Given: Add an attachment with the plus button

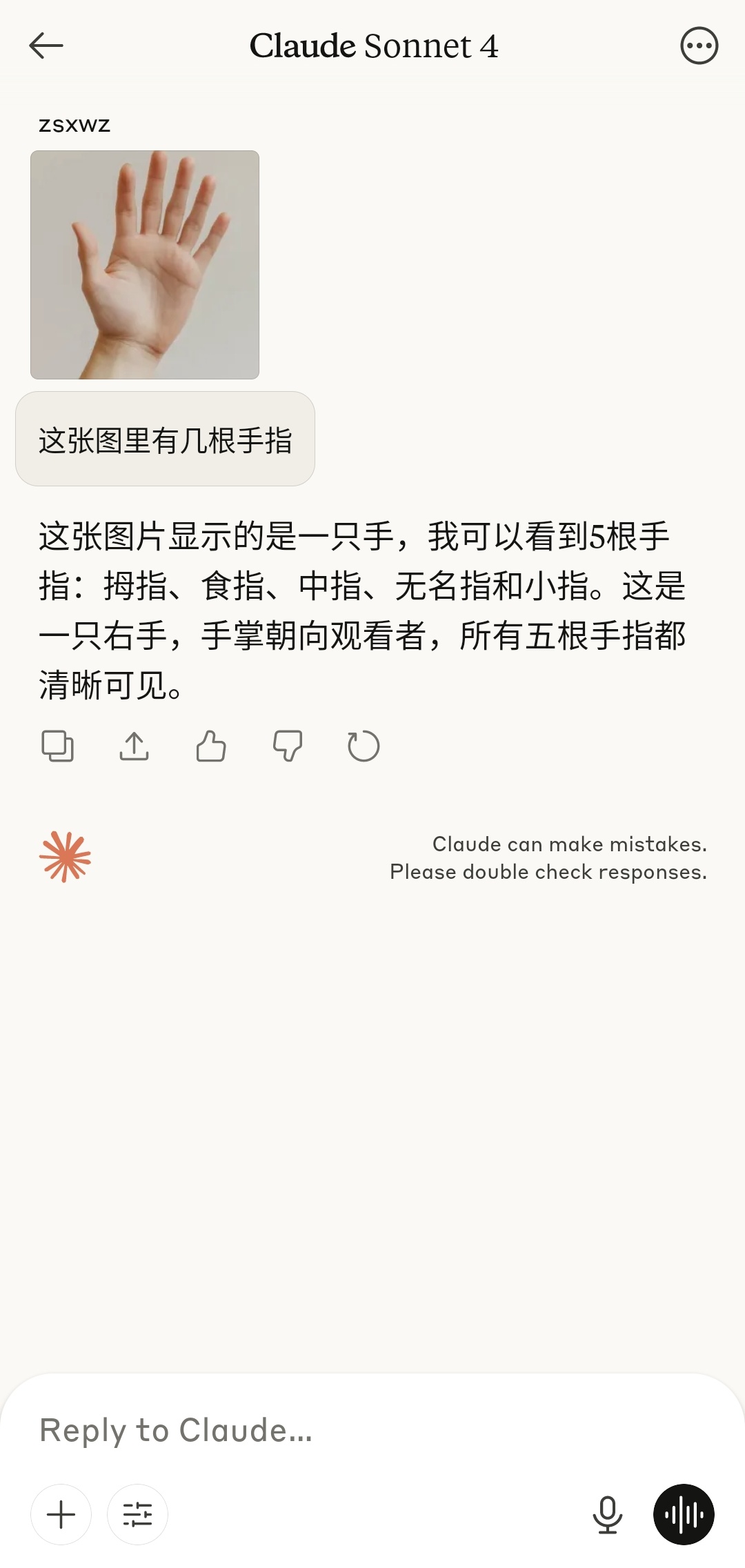Looking at the screenshot, I should point(61,1514).
